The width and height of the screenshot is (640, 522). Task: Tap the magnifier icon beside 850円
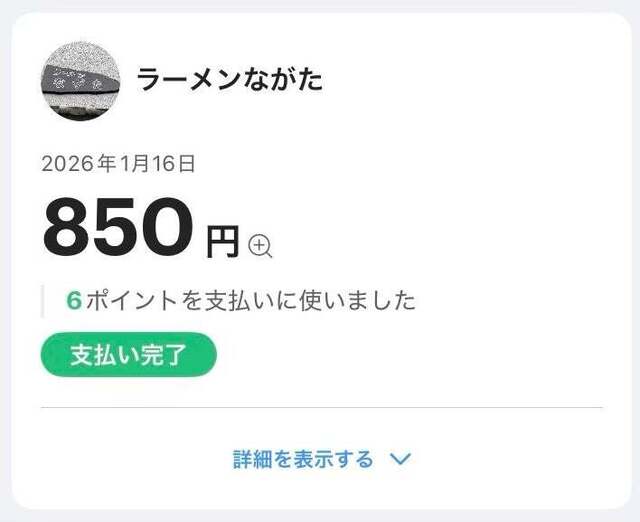(260, 245)
